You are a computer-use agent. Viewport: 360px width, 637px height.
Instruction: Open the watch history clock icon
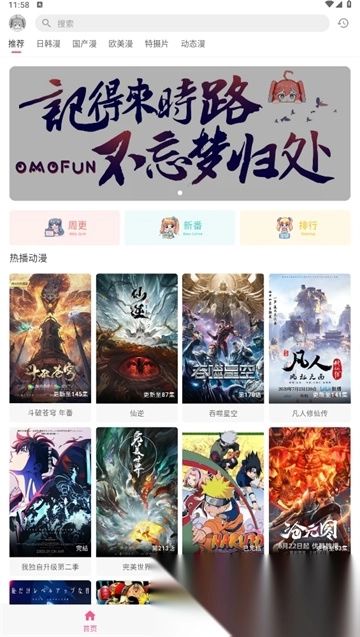point(343,23)
